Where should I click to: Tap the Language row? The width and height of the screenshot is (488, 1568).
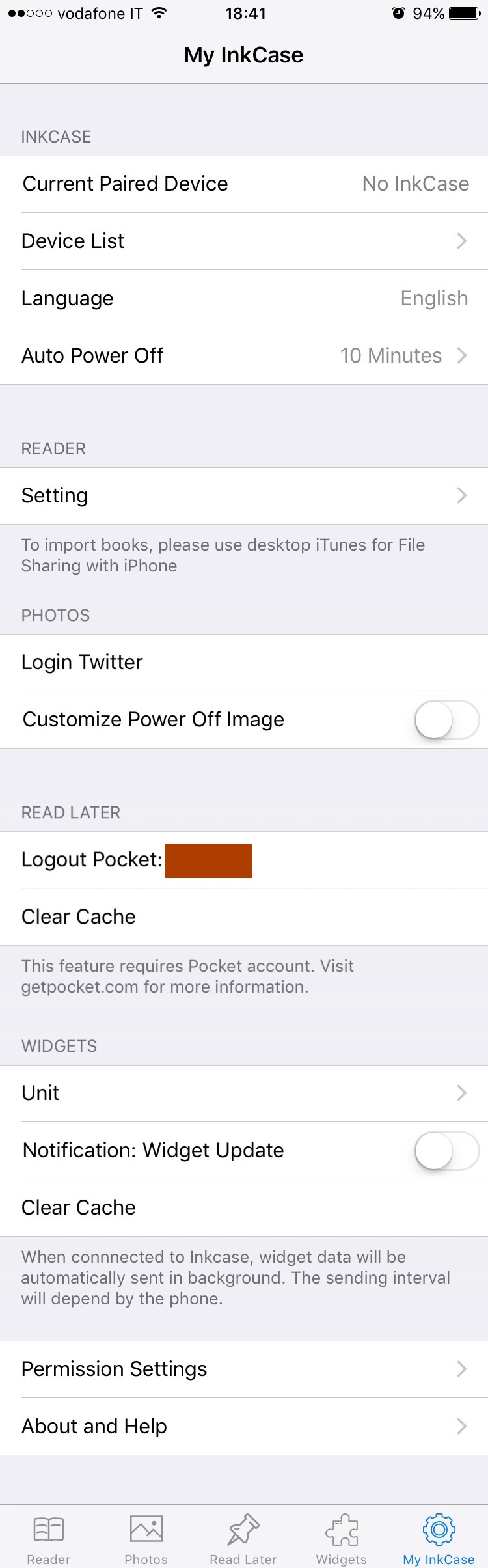244,299
